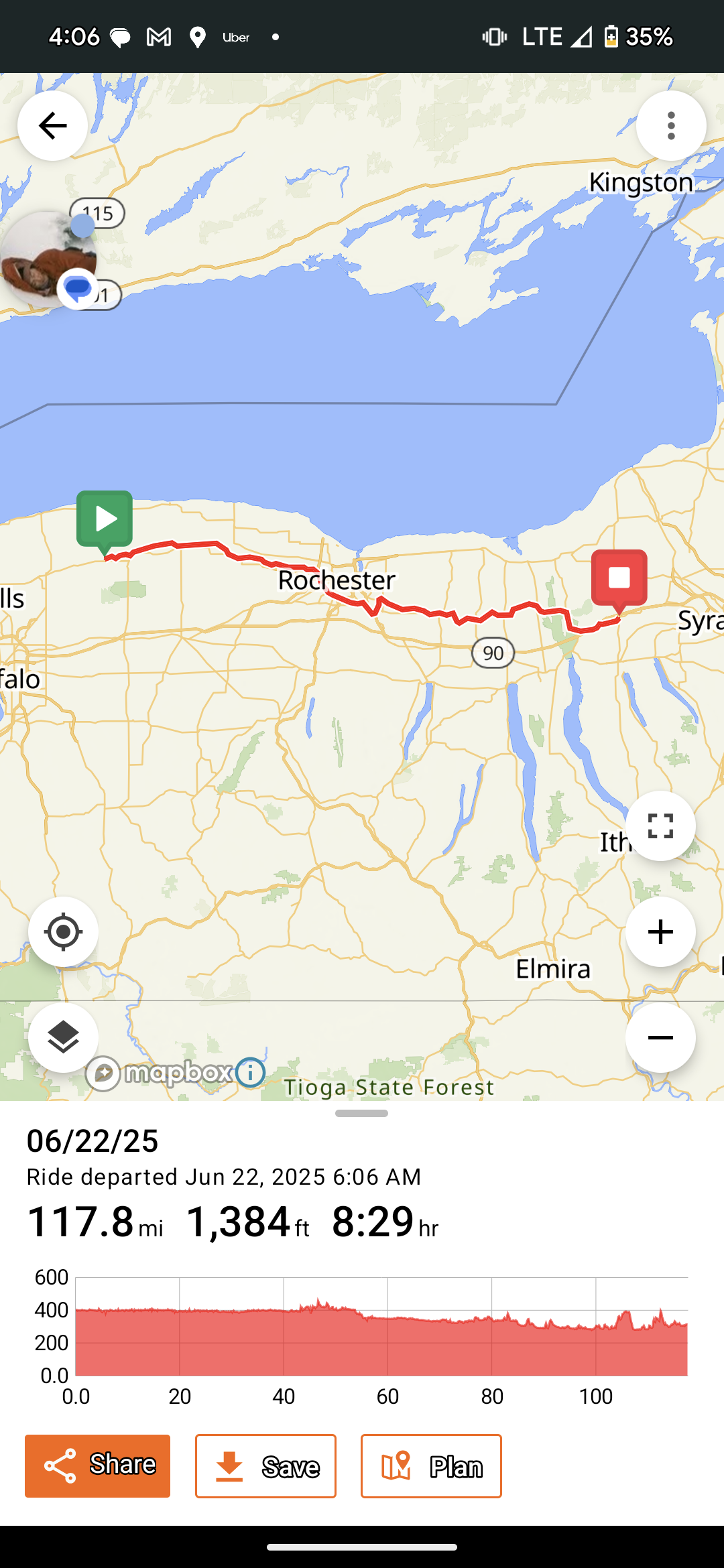Go back using the arrow button

(52, 125)
